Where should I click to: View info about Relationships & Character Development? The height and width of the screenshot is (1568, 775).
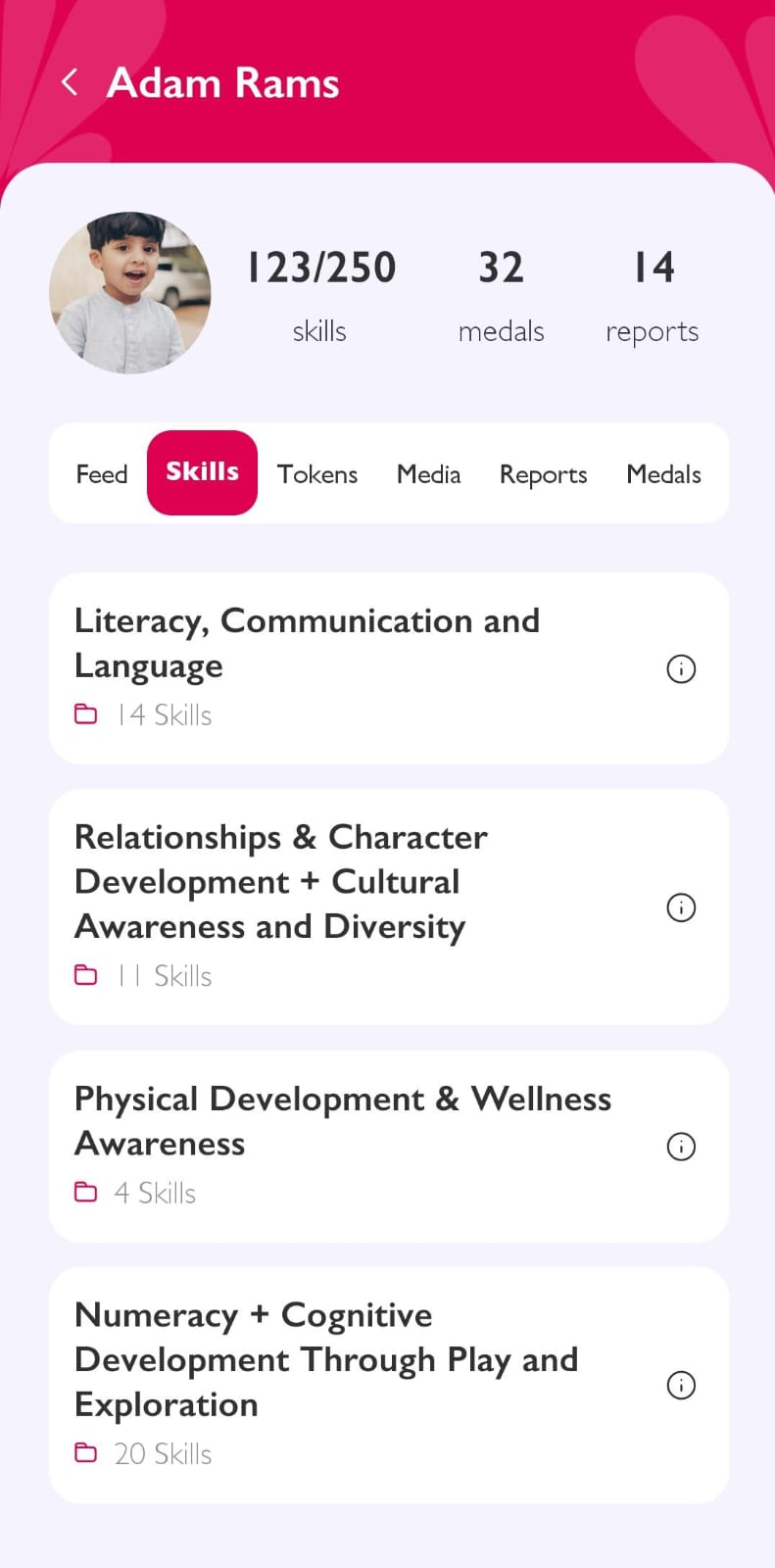tap(681, 907)
